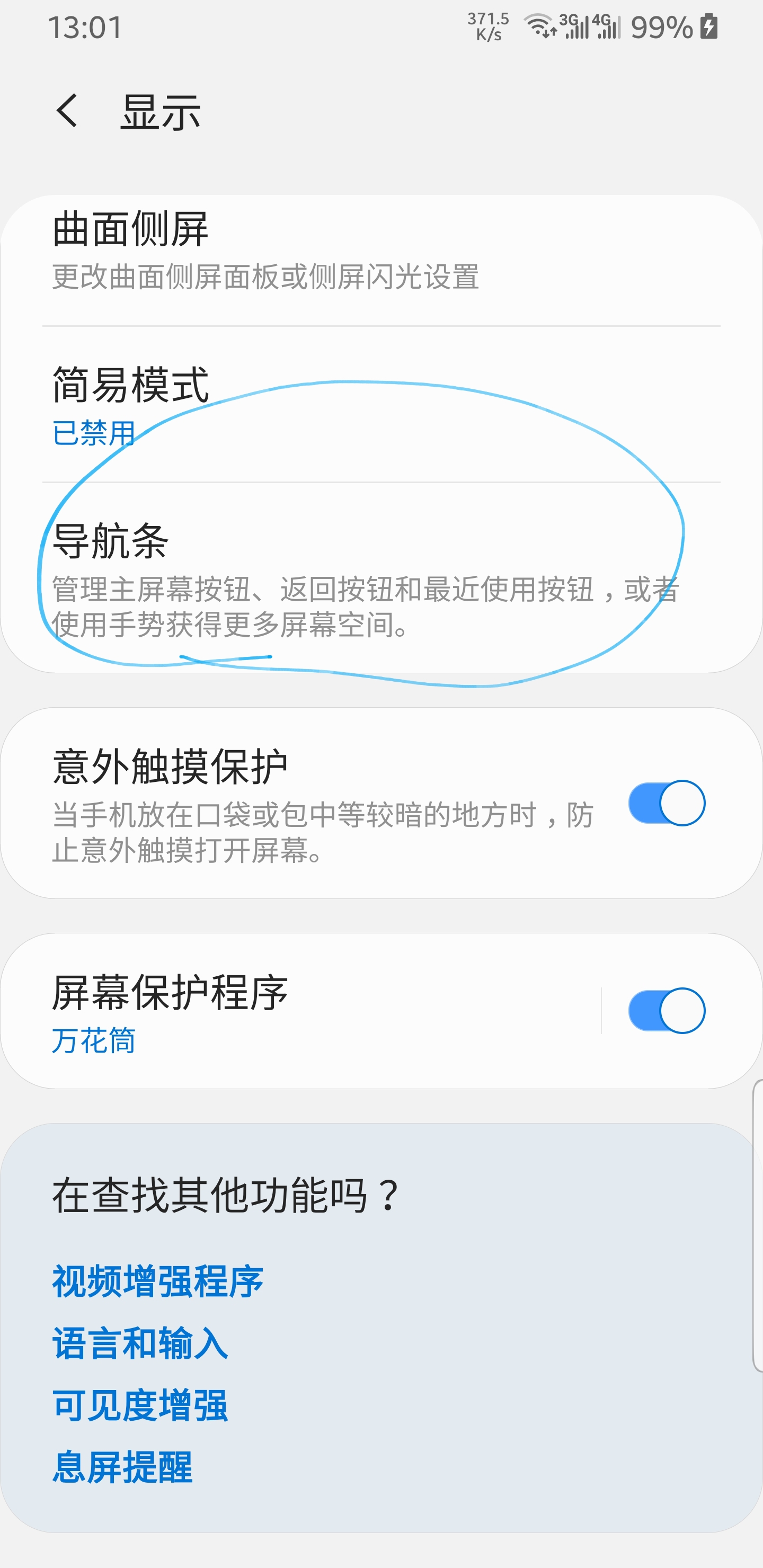Viewport: 763px width, 1568px height.
Task: Open the 息屏提醒 link
Action: [x=122, y=1467]
